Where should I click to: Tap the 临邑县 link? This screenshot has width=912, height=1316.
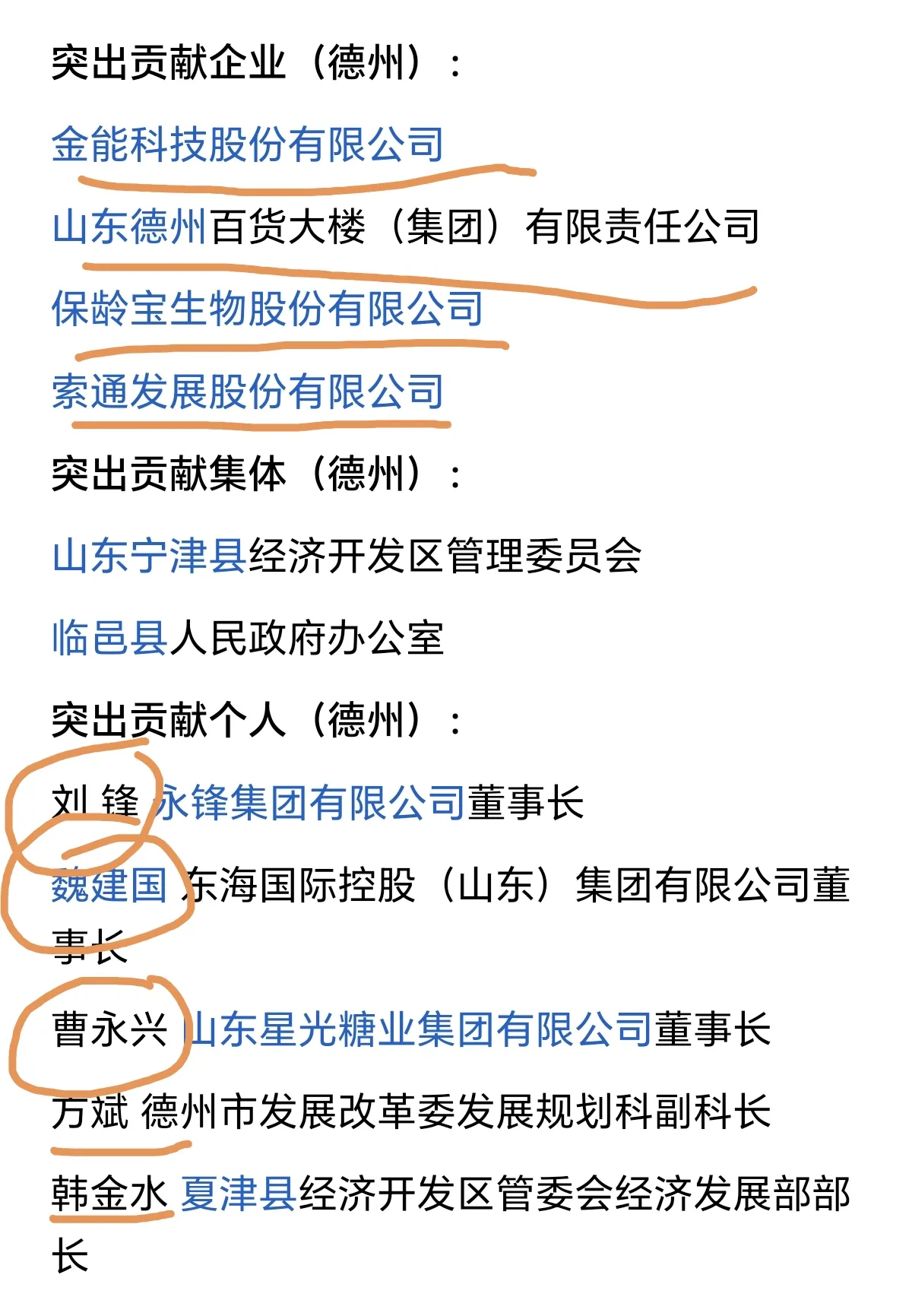109,638
